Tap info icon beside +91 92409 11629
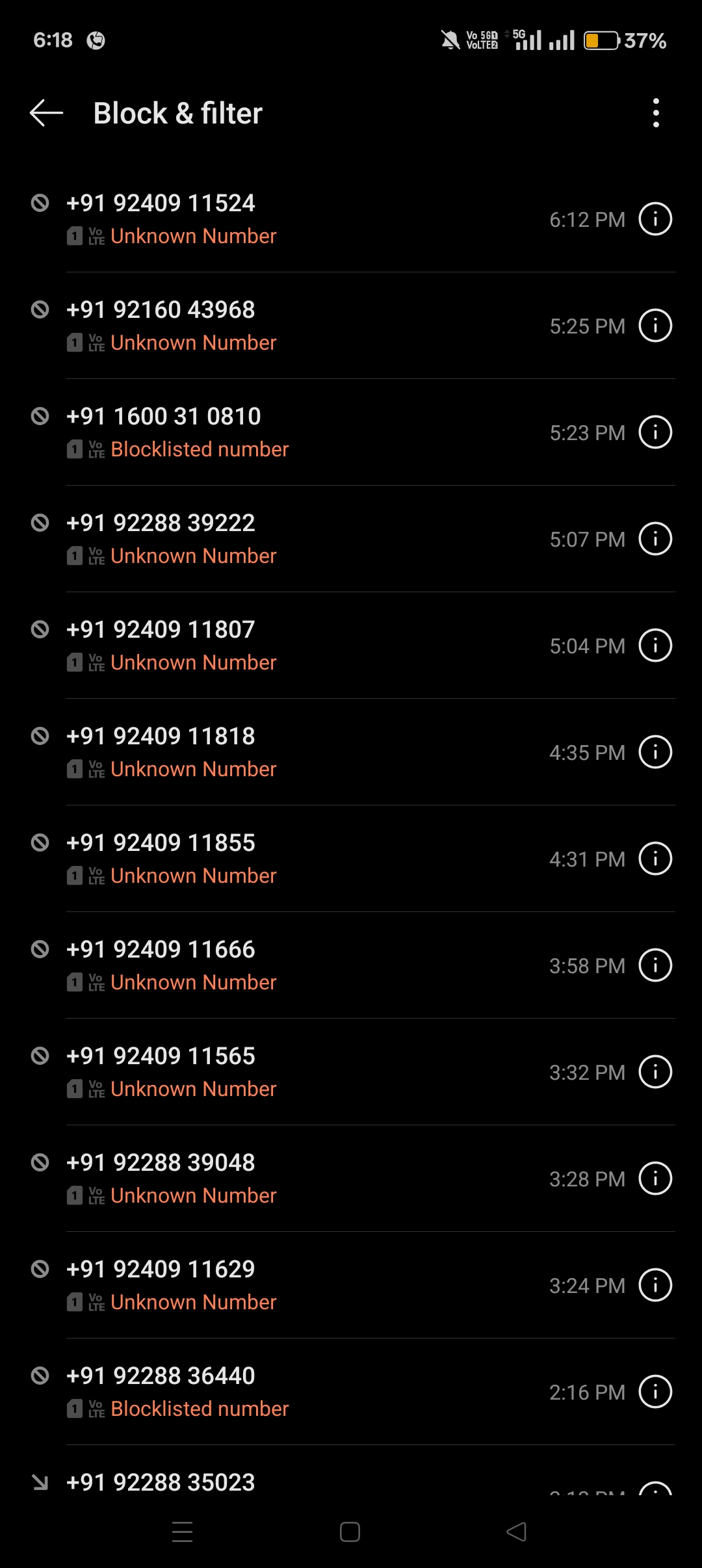Screen dimensions: 702x1568 [655, 1285]
